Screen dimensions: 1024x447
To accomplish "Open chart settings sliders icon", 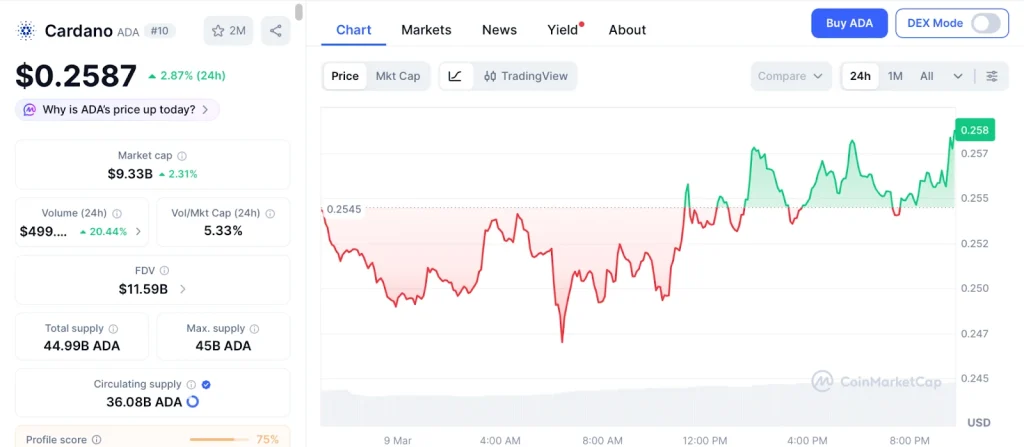I will (991, 76).
